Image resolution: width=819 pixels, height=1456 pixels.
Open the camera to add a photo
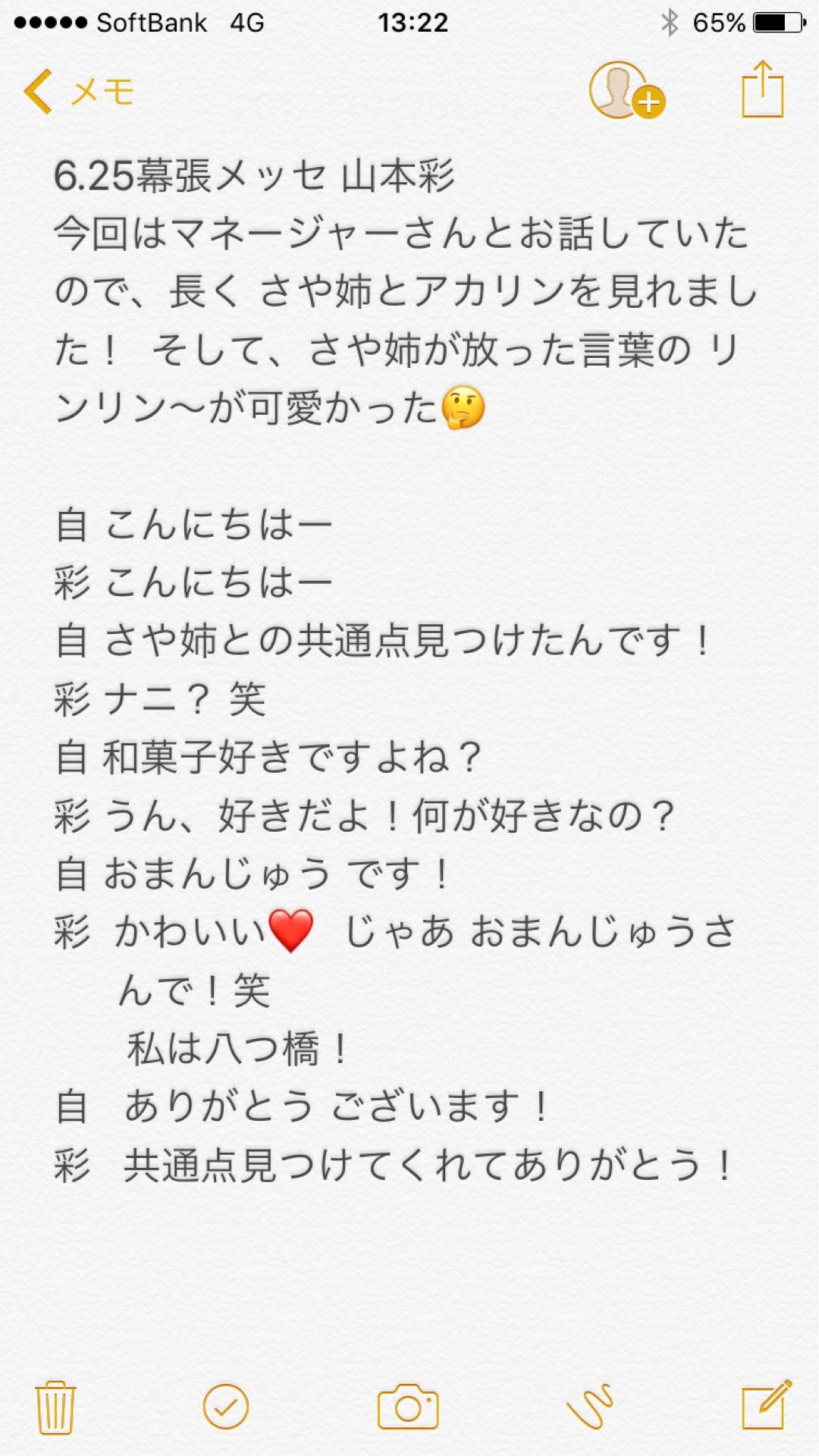[408, 1407]
